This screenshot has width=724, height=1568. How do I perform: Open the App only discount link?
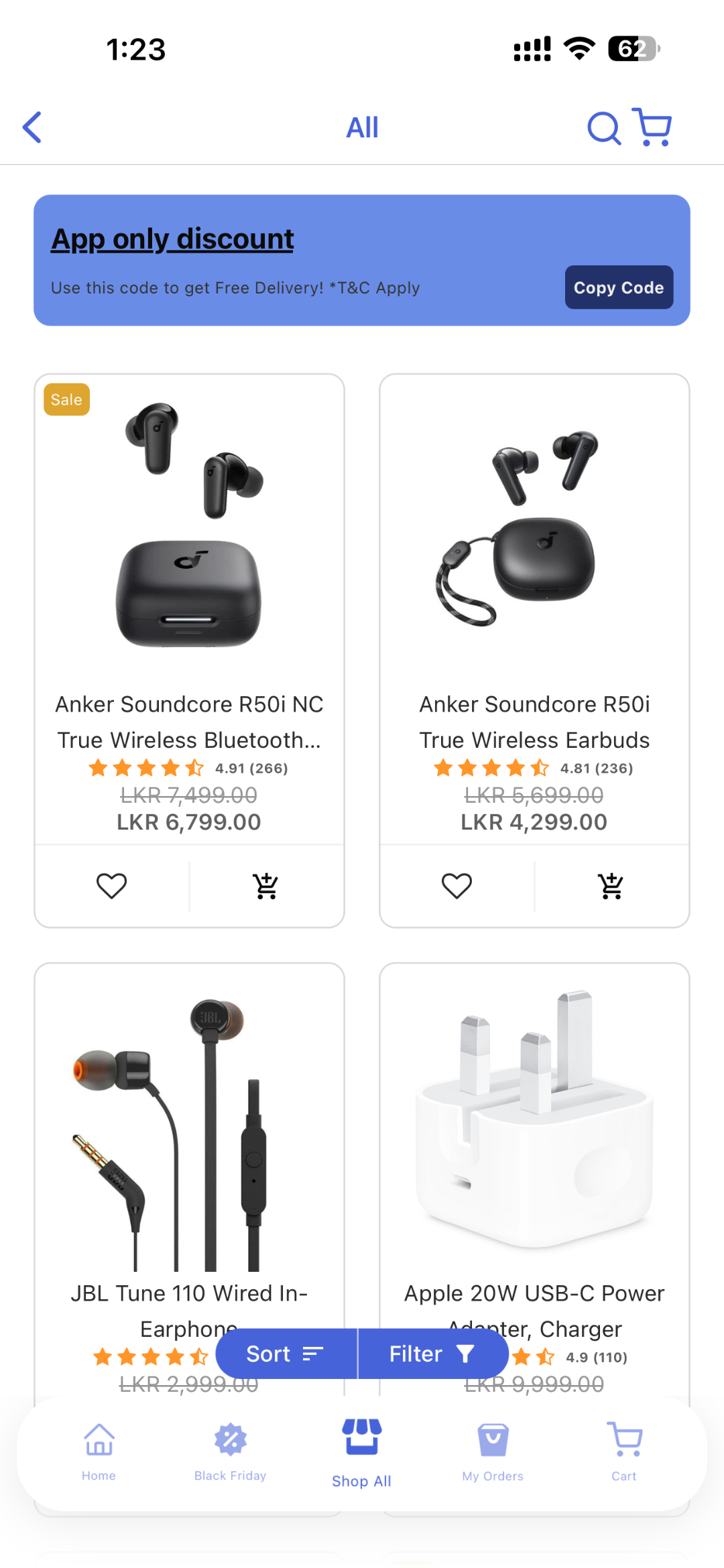172,239
